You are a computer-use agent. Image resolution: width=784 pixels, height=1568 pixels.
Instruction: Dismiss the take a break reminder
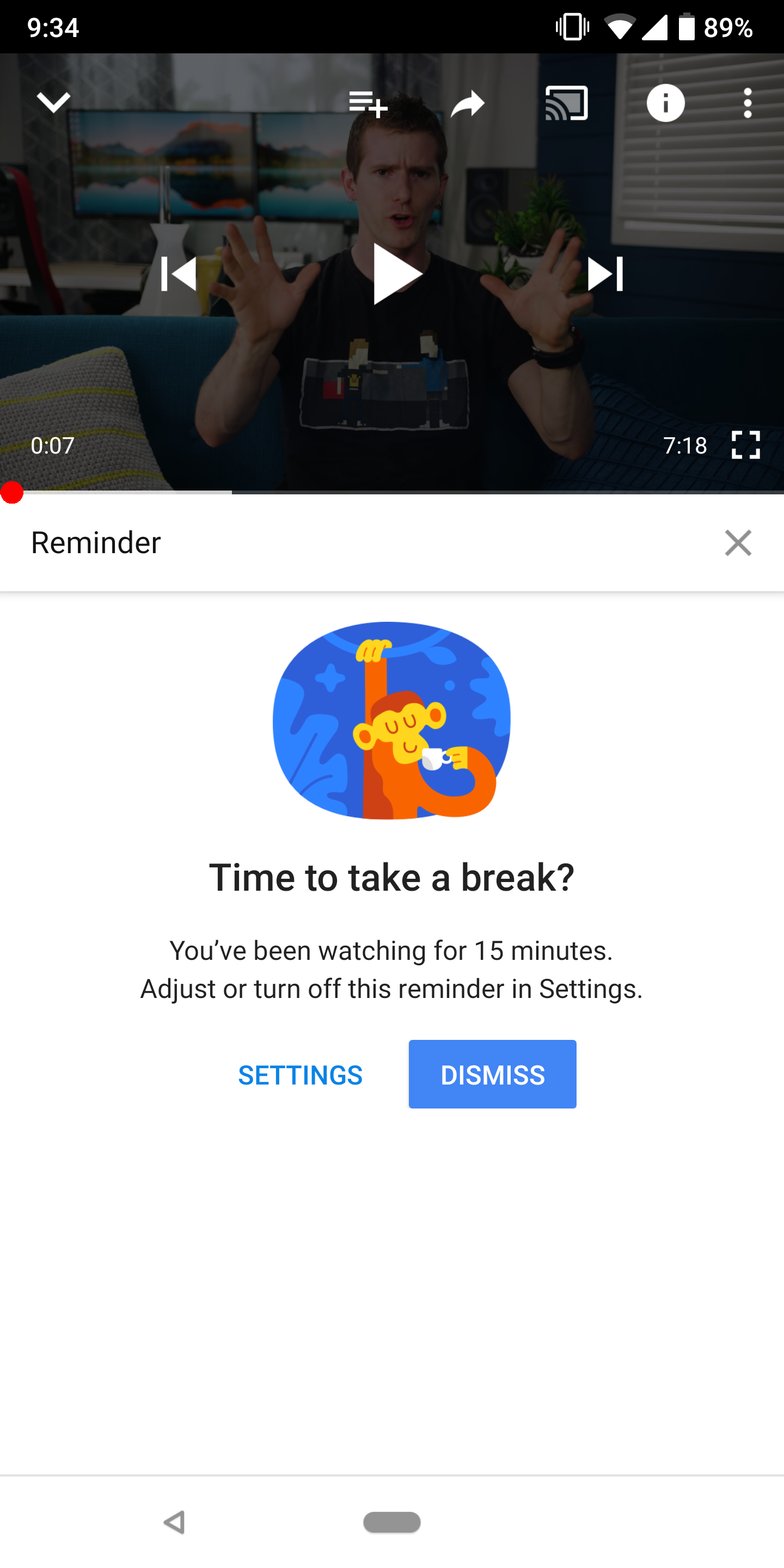tap(492, 1074)
